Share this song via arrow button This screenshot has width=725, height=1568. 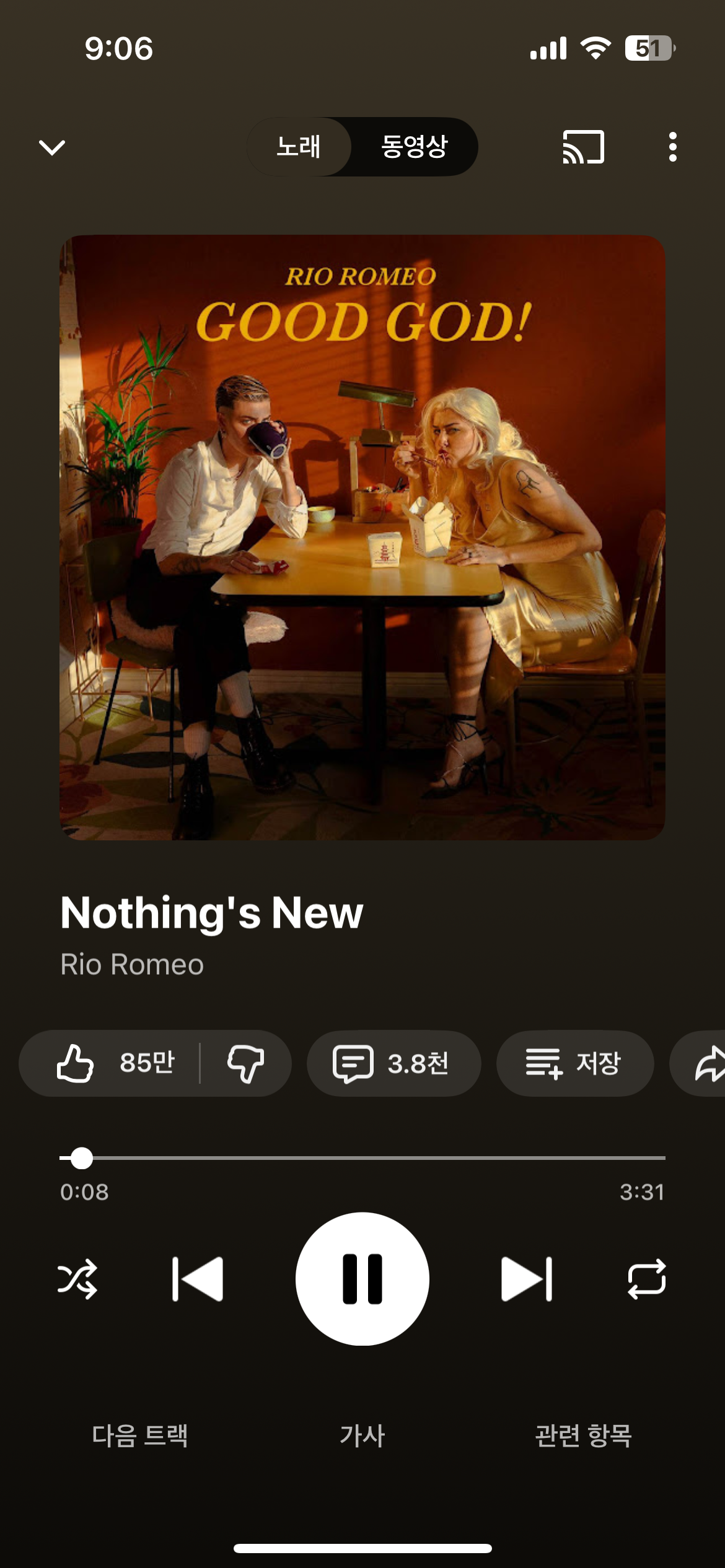point(703,1063)
